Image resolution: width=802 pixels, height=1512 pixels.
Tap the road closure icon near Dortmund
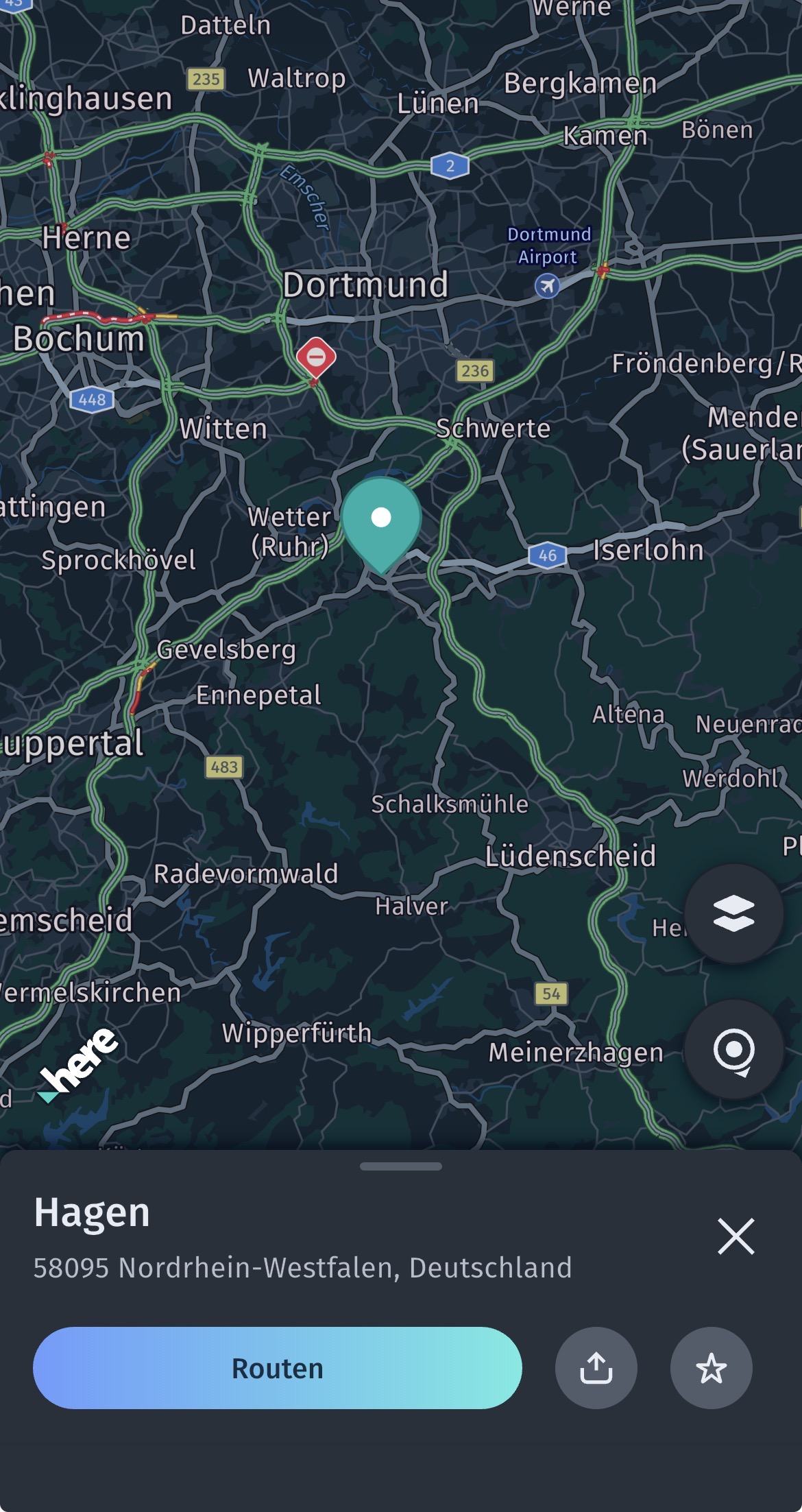pos(316,357)
